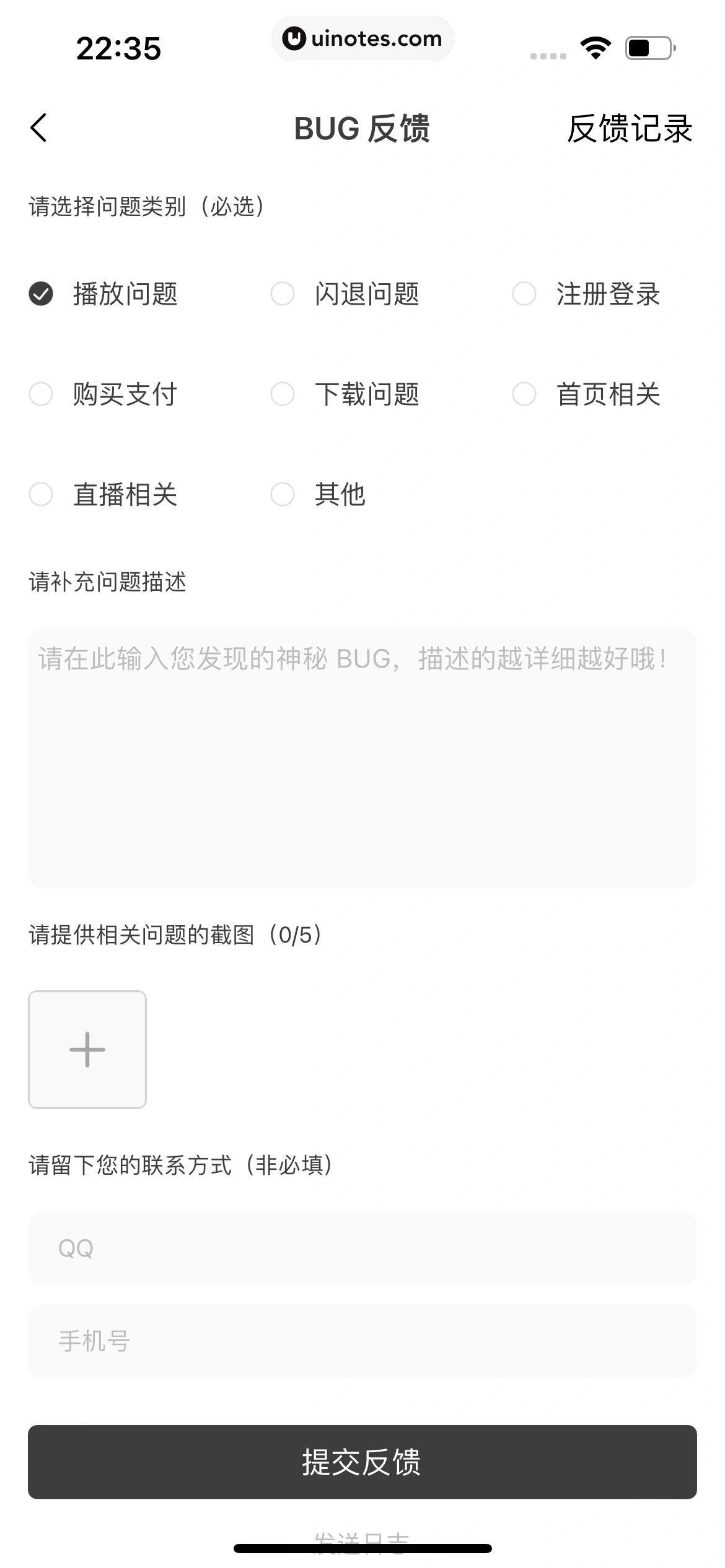Screen dimensions: 725x1568
Task: Submit with the 提交反馈 button
Action: pos(362,1462)
